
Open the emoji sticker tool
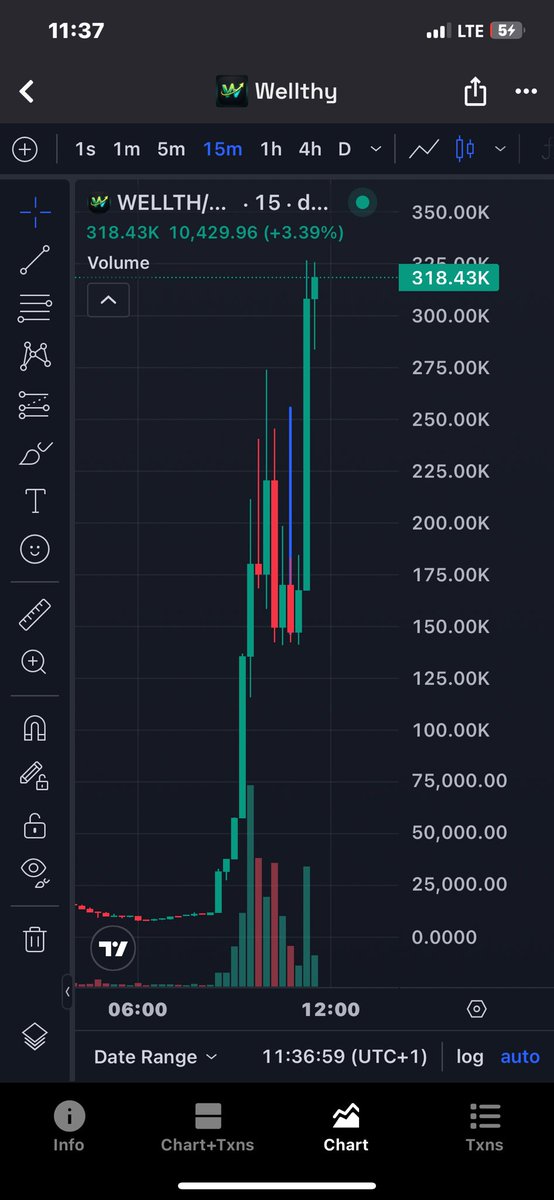pos(35,549)
